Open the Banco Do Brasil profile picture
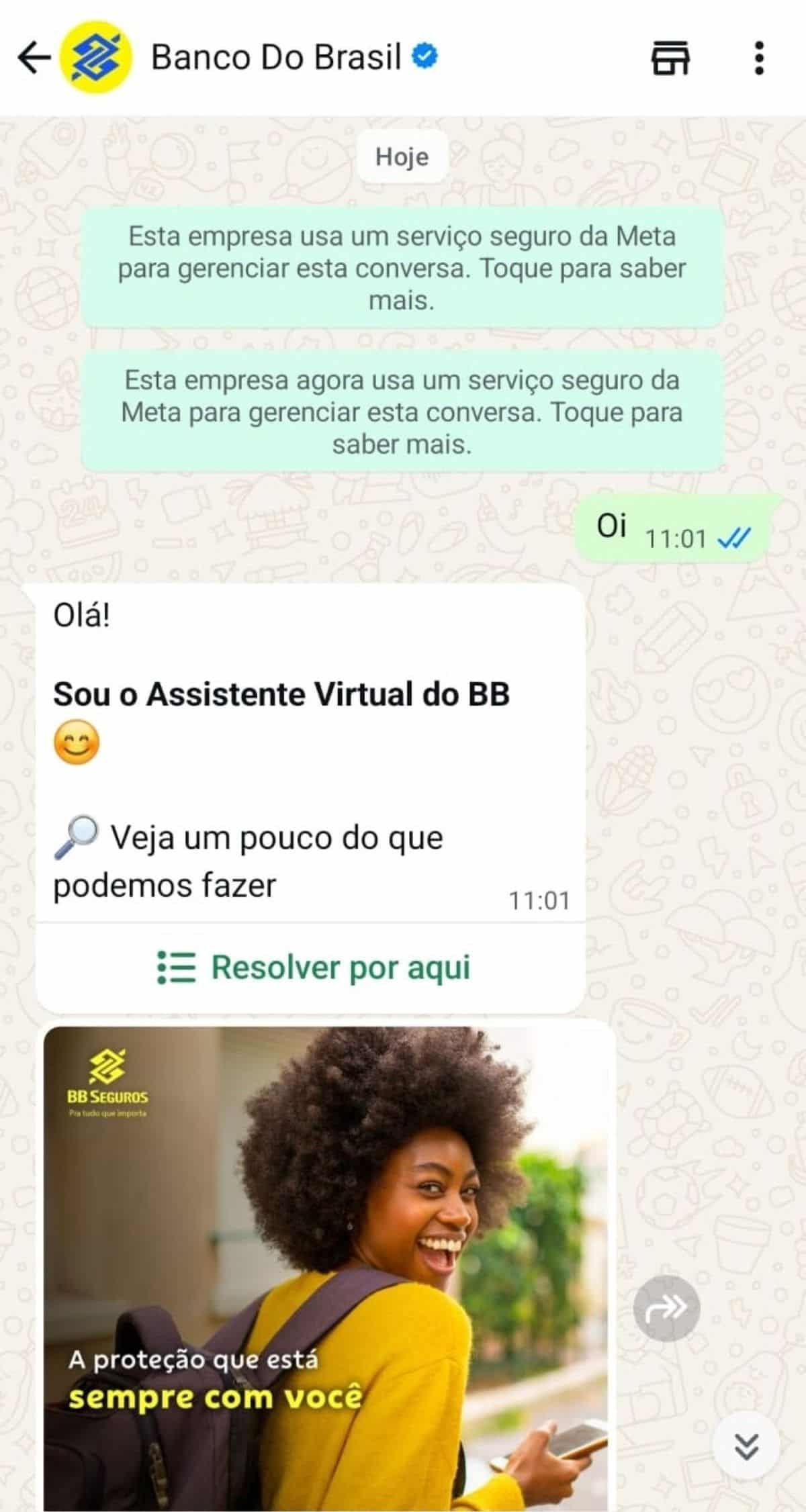Image resolution: width=806 pixels, height=1512 pixels. coord(94,57)
